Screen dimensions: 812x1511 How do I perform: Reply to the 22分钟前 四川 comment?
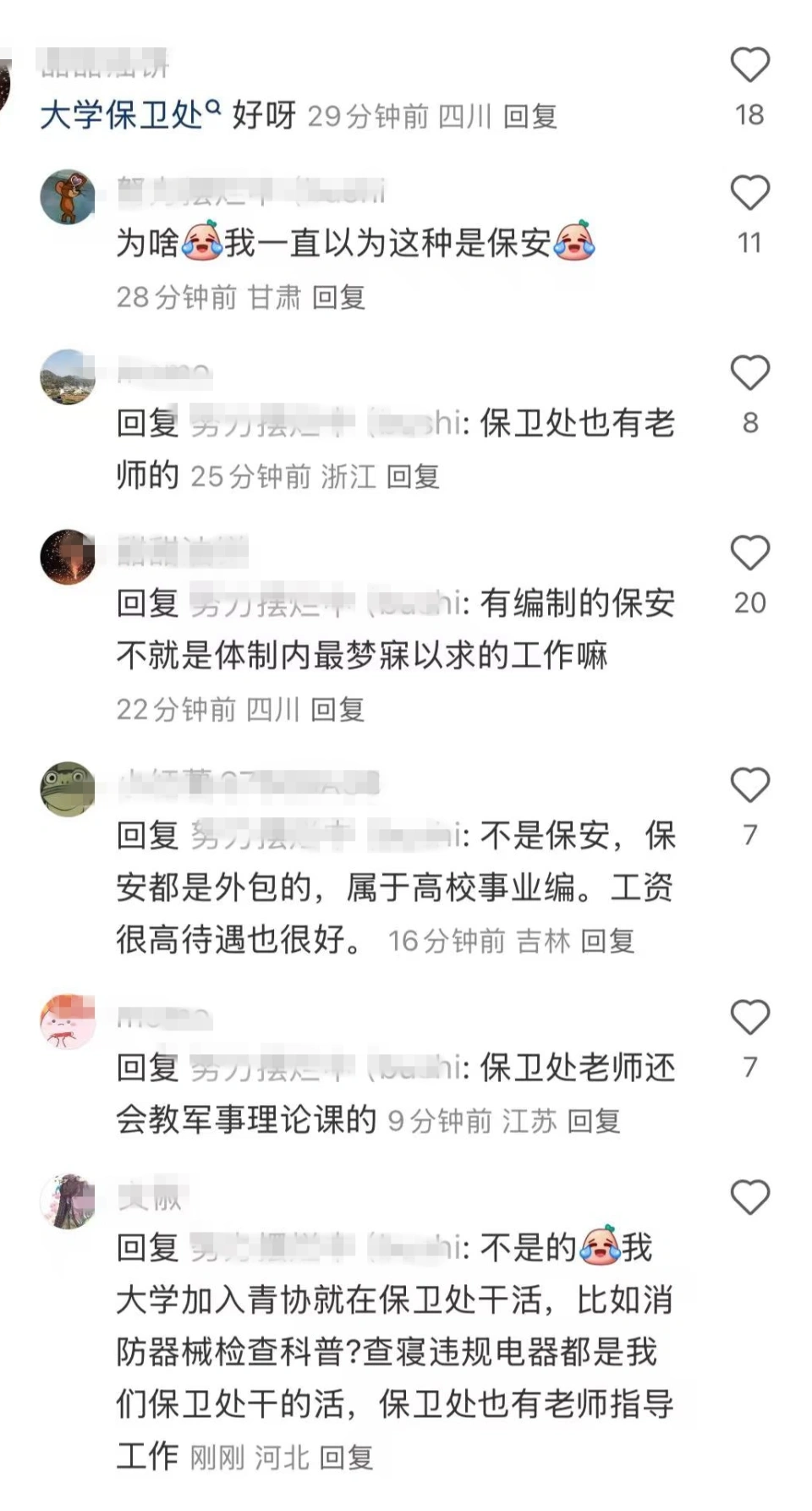[x=337, y=710]
